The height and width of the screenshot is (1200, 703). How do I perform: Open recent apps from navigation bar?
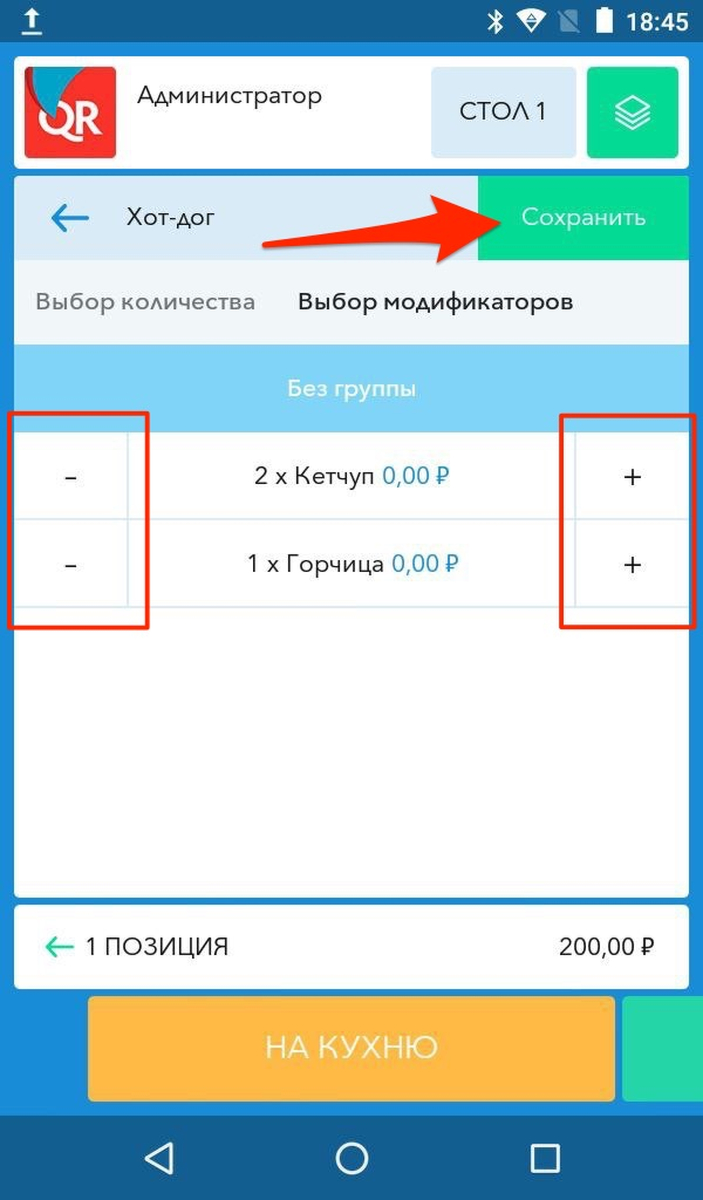tap(544, 1158)
